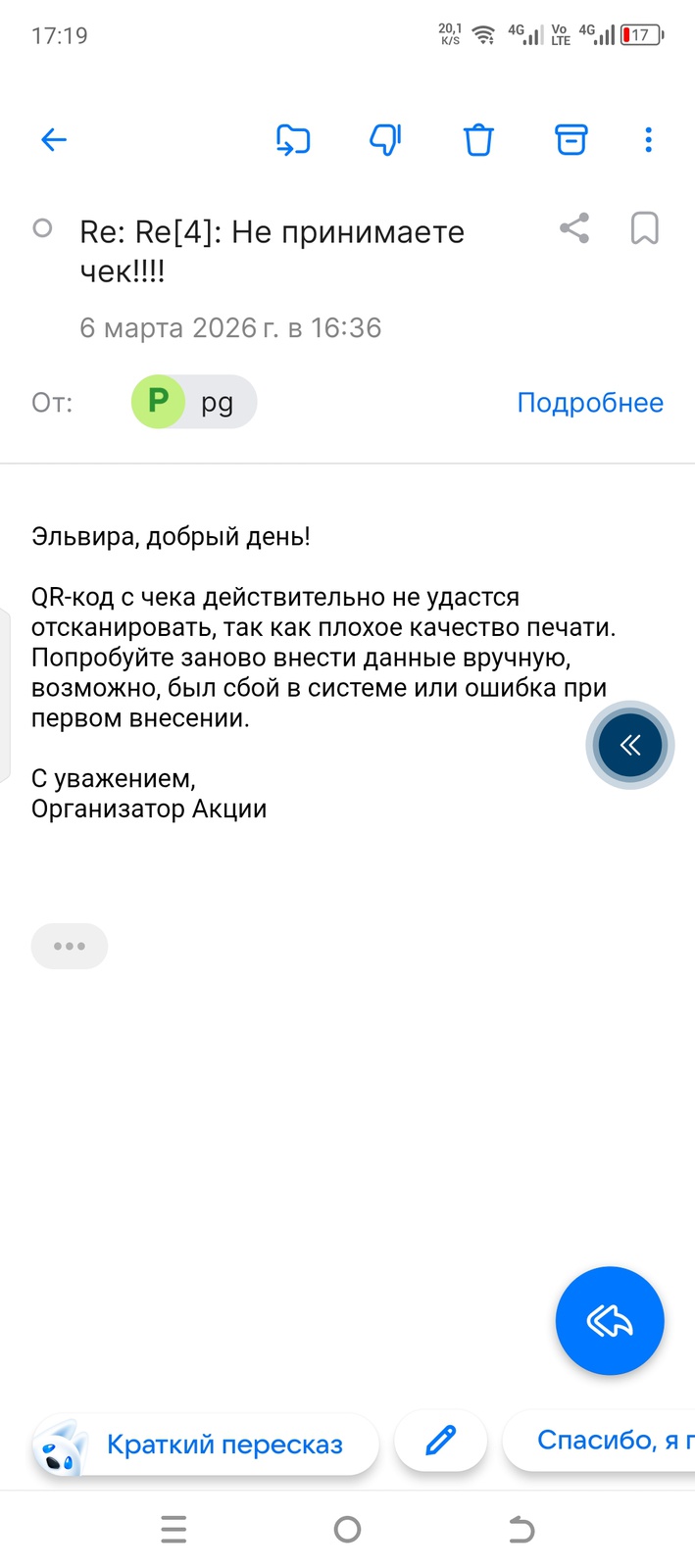Image resolution: width=695 pixels, height=1568 pixels.
Task: Open the pencil compose chip
Action: 441,1441
